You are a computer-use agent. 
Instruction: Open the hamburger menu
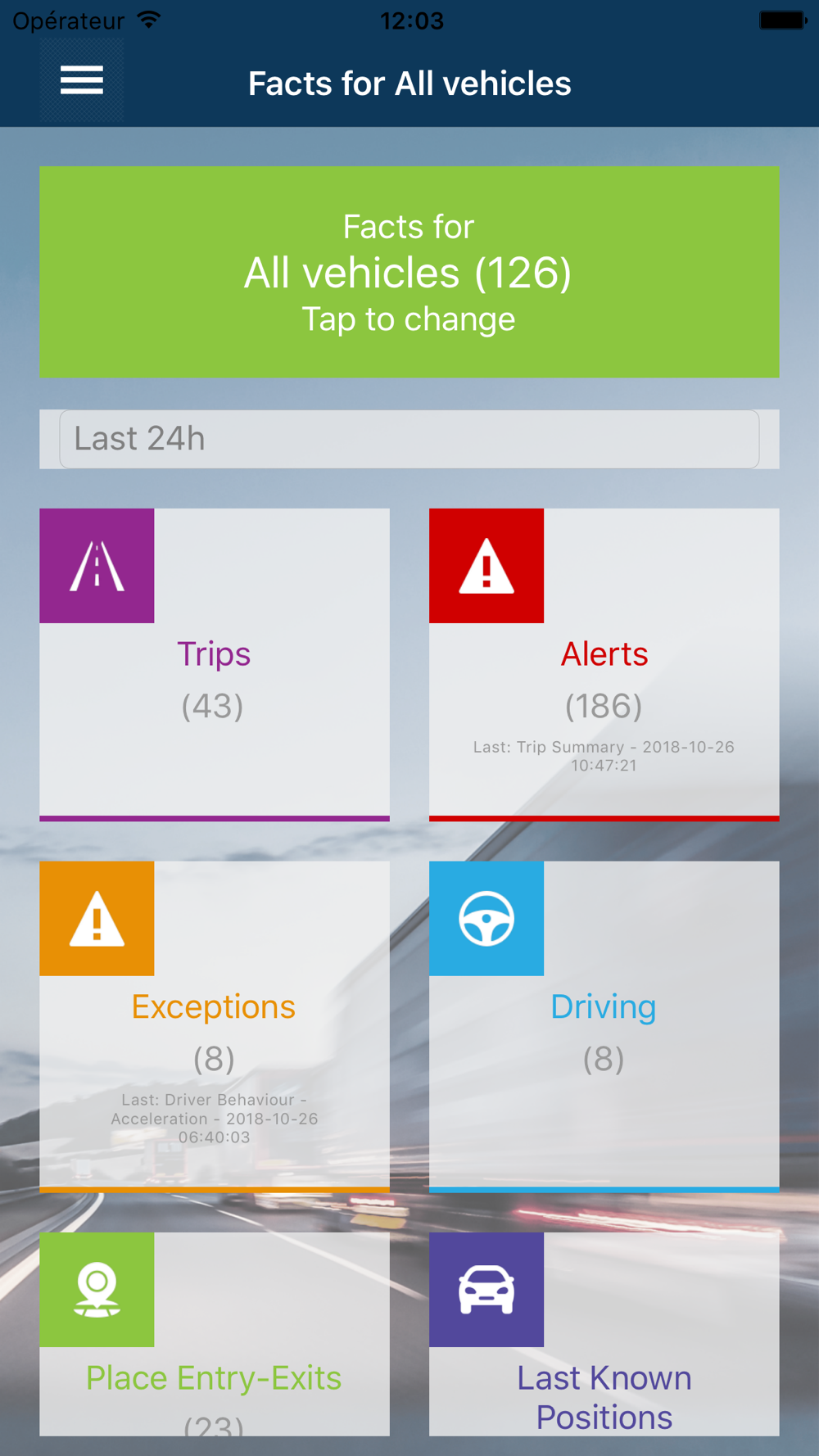click(81, 81)
